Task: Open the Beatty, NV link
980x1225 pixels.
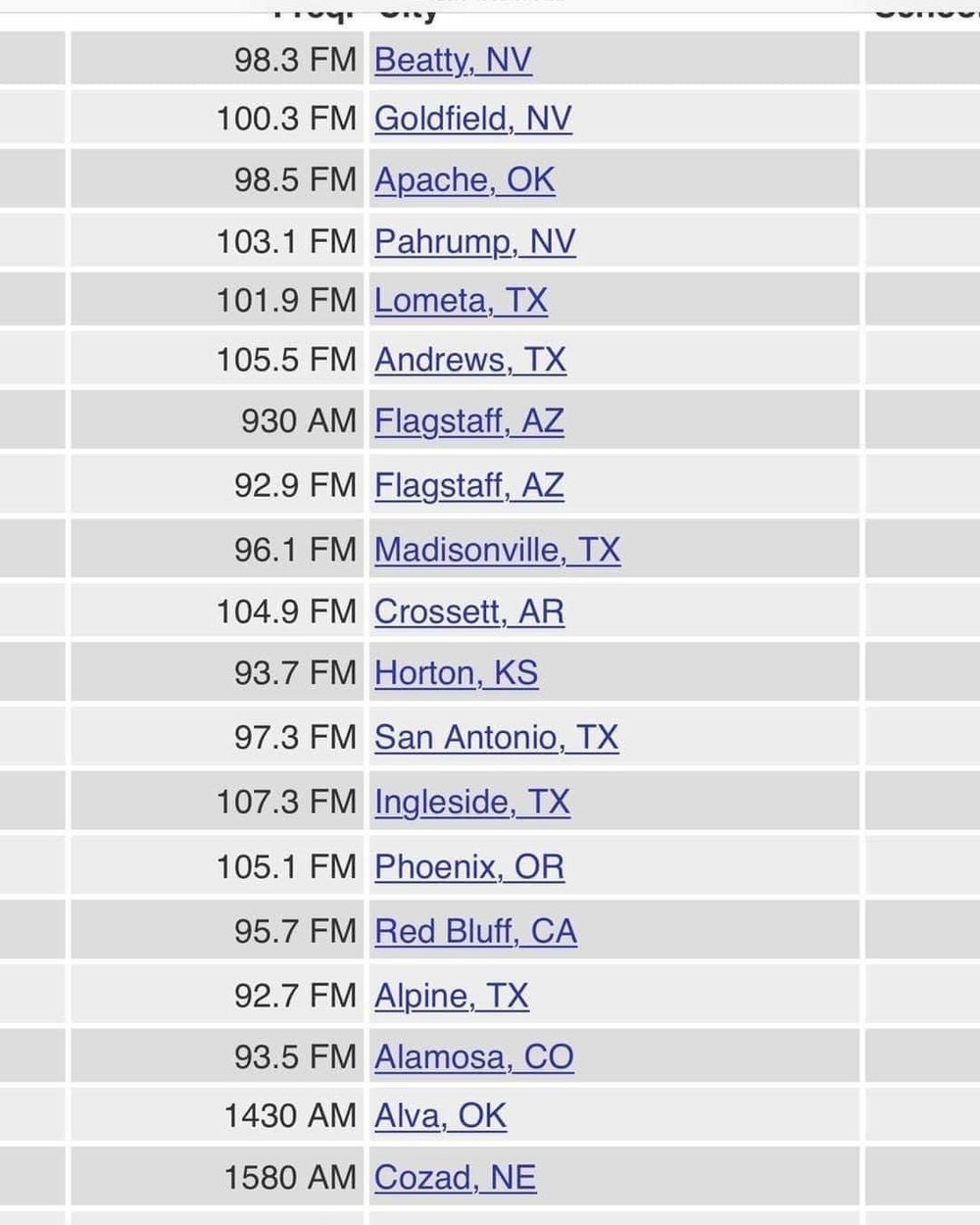Action: coord(453,60)
